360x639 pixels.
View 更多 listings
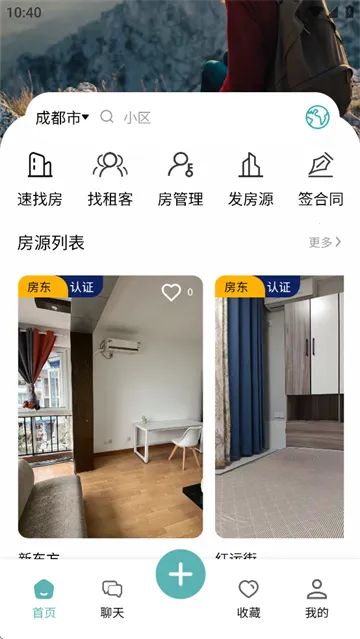[x=325, y=242]
